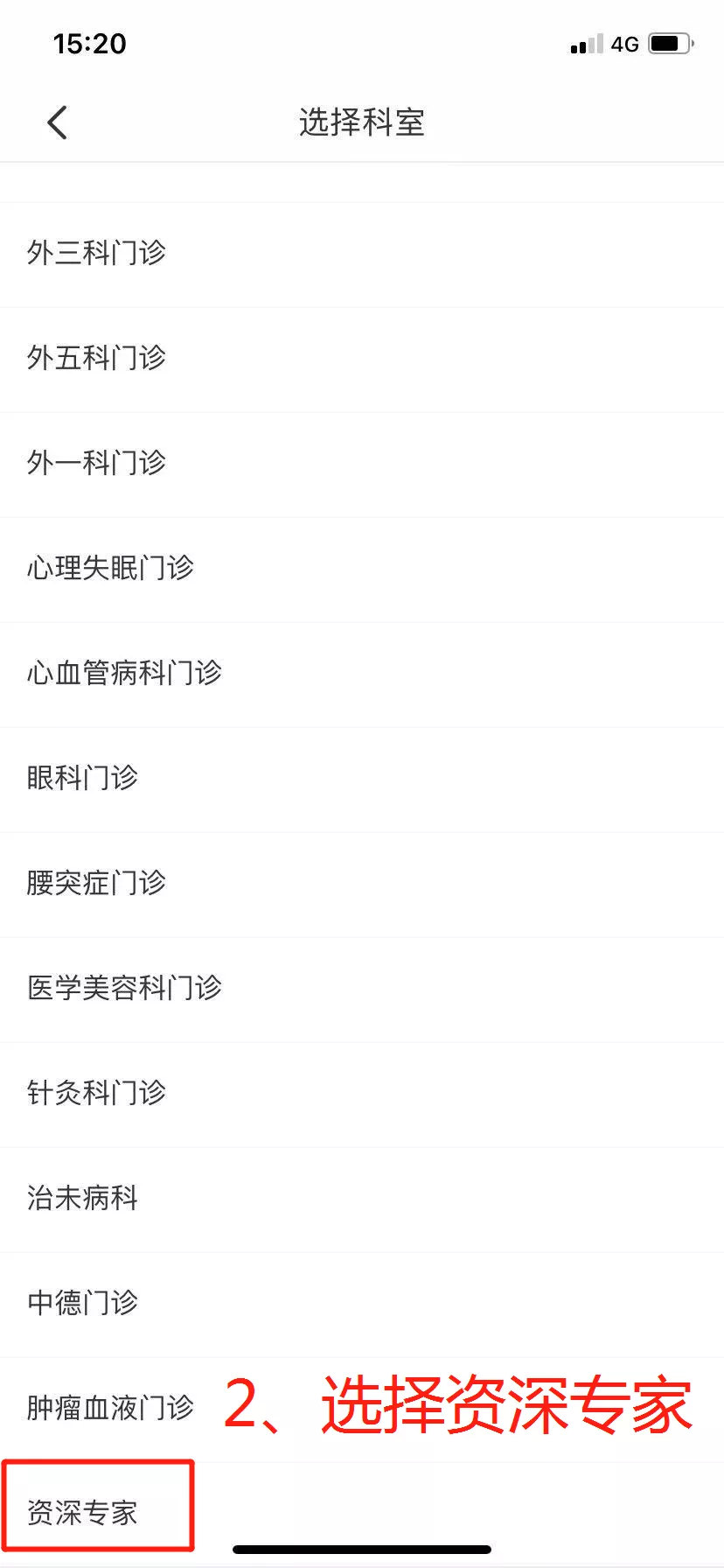Open 治未病科 department
724x1568 pixels.
point(362,1200)
